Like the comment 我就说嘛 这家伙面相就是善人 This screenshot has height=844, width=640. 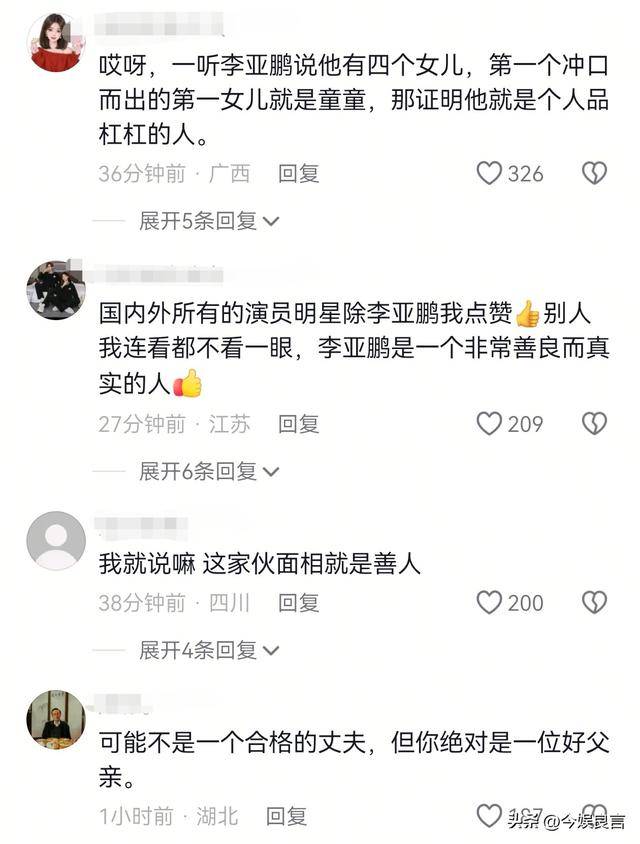[x=489, y=602]
